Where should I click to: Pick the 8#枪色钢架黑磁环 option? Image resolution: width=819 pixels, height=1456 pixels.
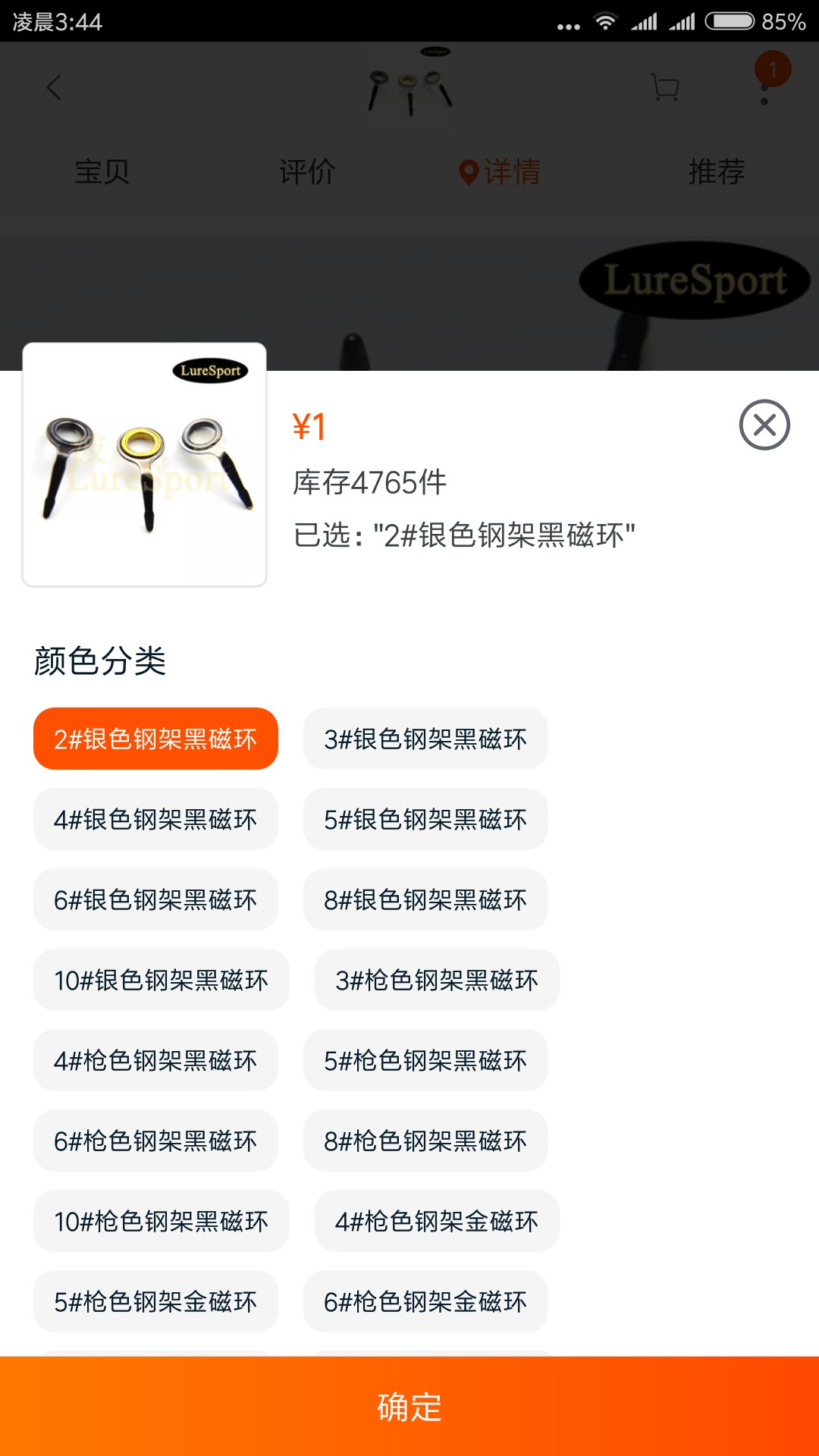click(x=425, y=1141)
